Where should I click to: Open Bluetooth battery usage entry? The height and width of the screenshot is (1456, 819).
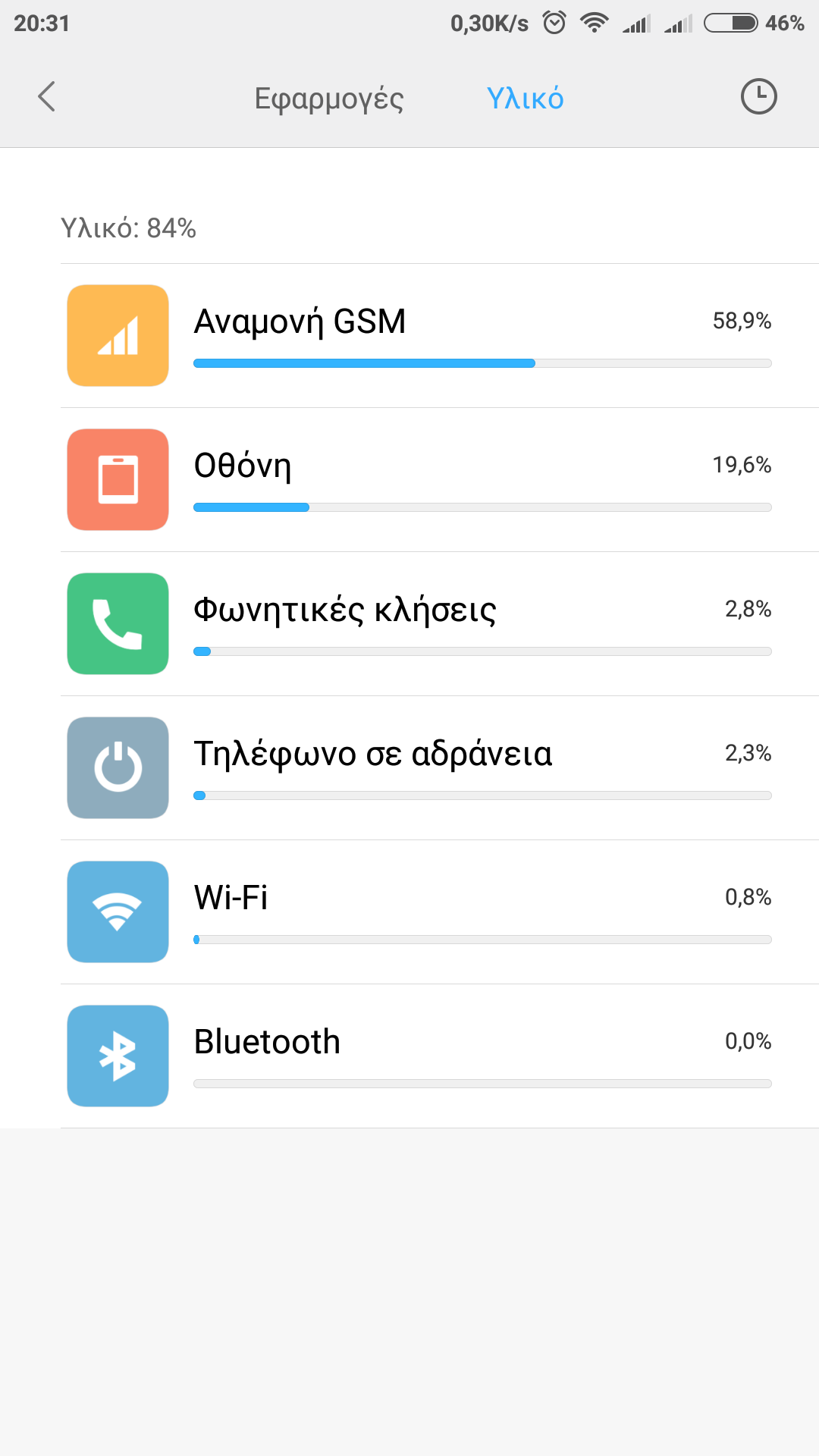point(440,1056)
